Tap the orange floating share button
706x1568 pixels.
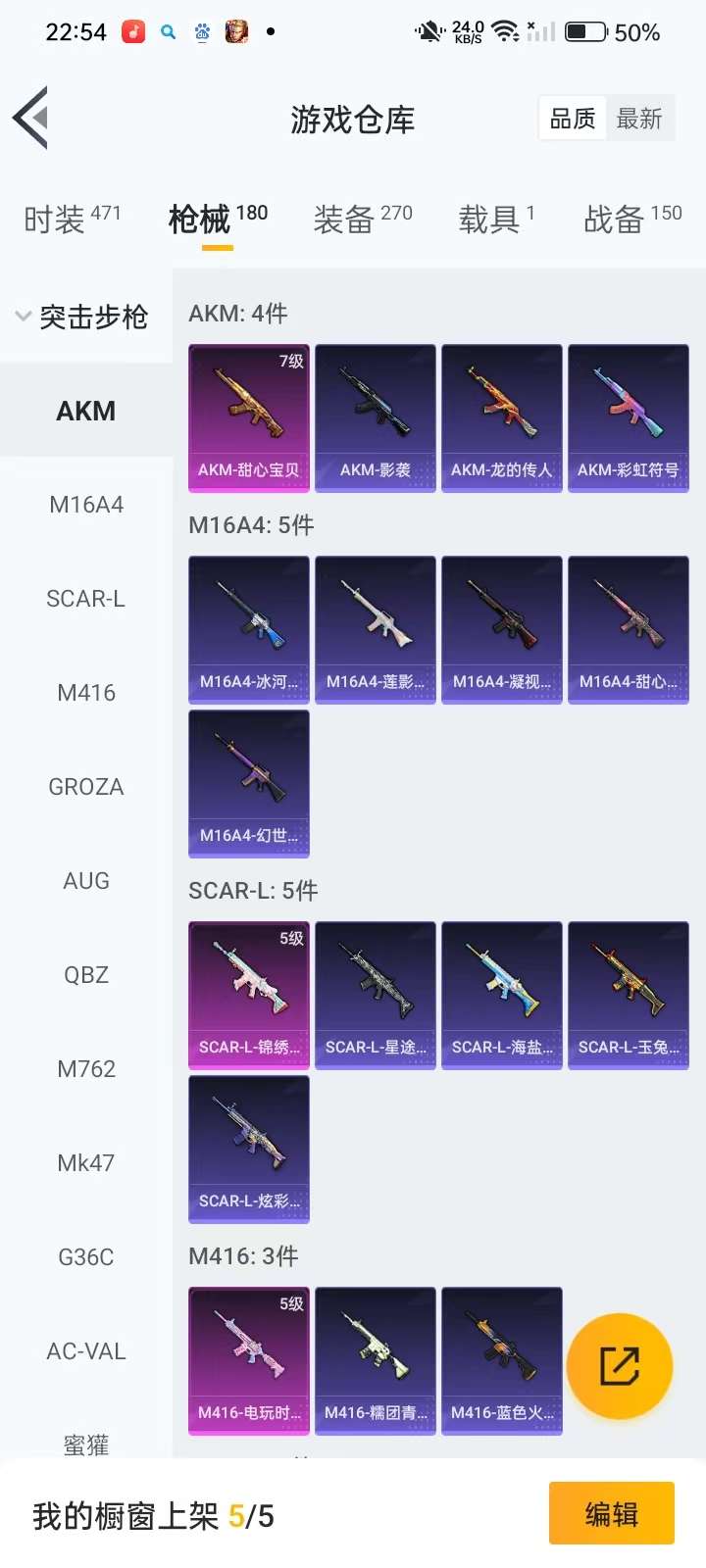tap(620, 1366)
